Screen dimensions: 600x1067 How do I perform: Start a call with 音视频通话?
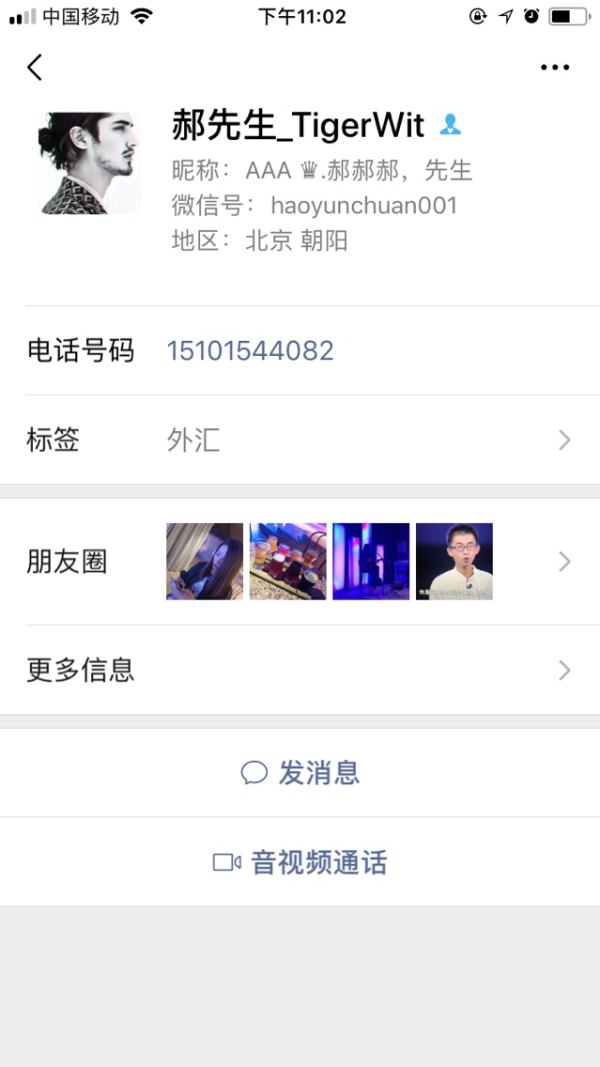[300, 862]
